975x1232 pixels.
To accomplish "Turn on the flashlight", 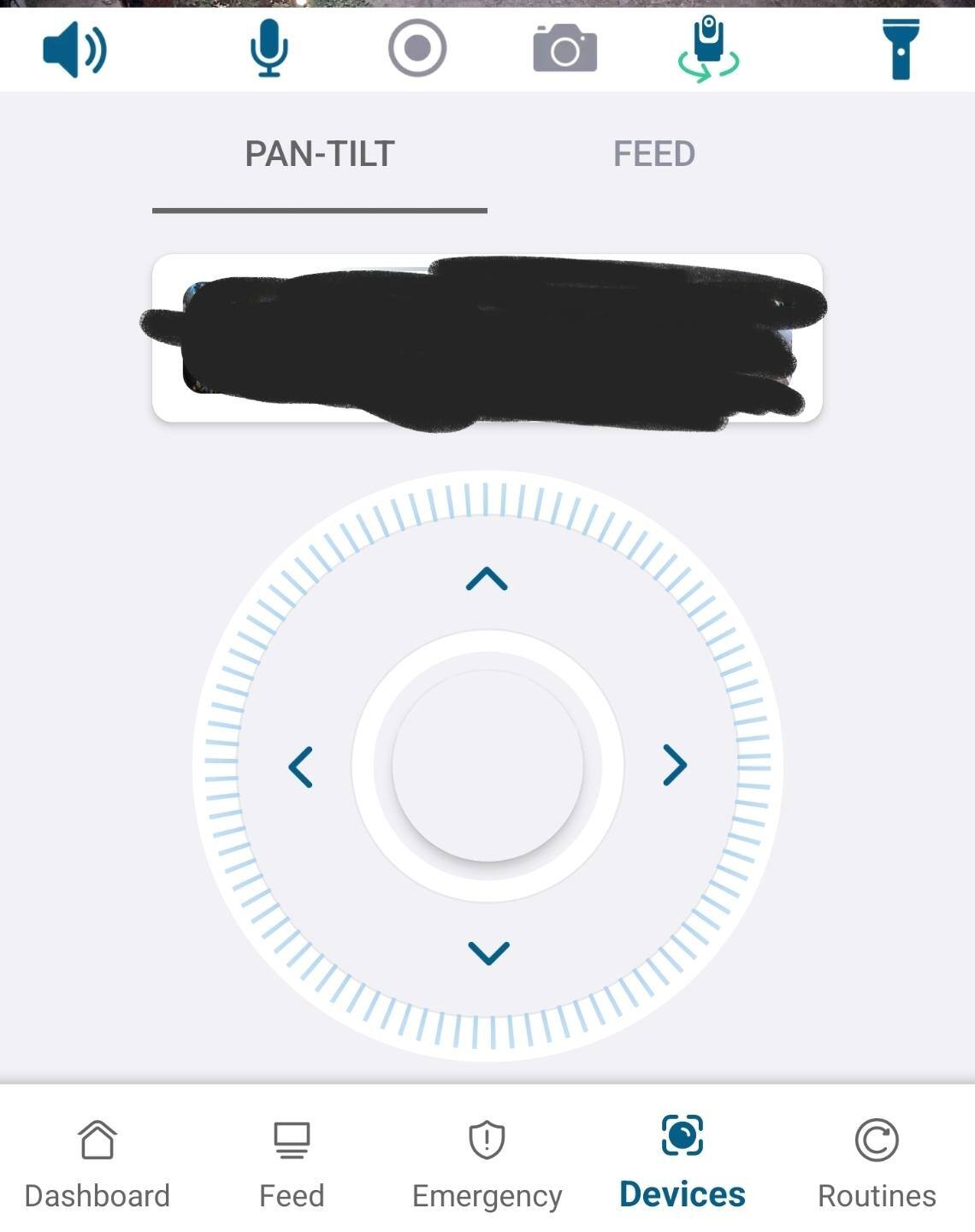I will click(x=900, y=50).
